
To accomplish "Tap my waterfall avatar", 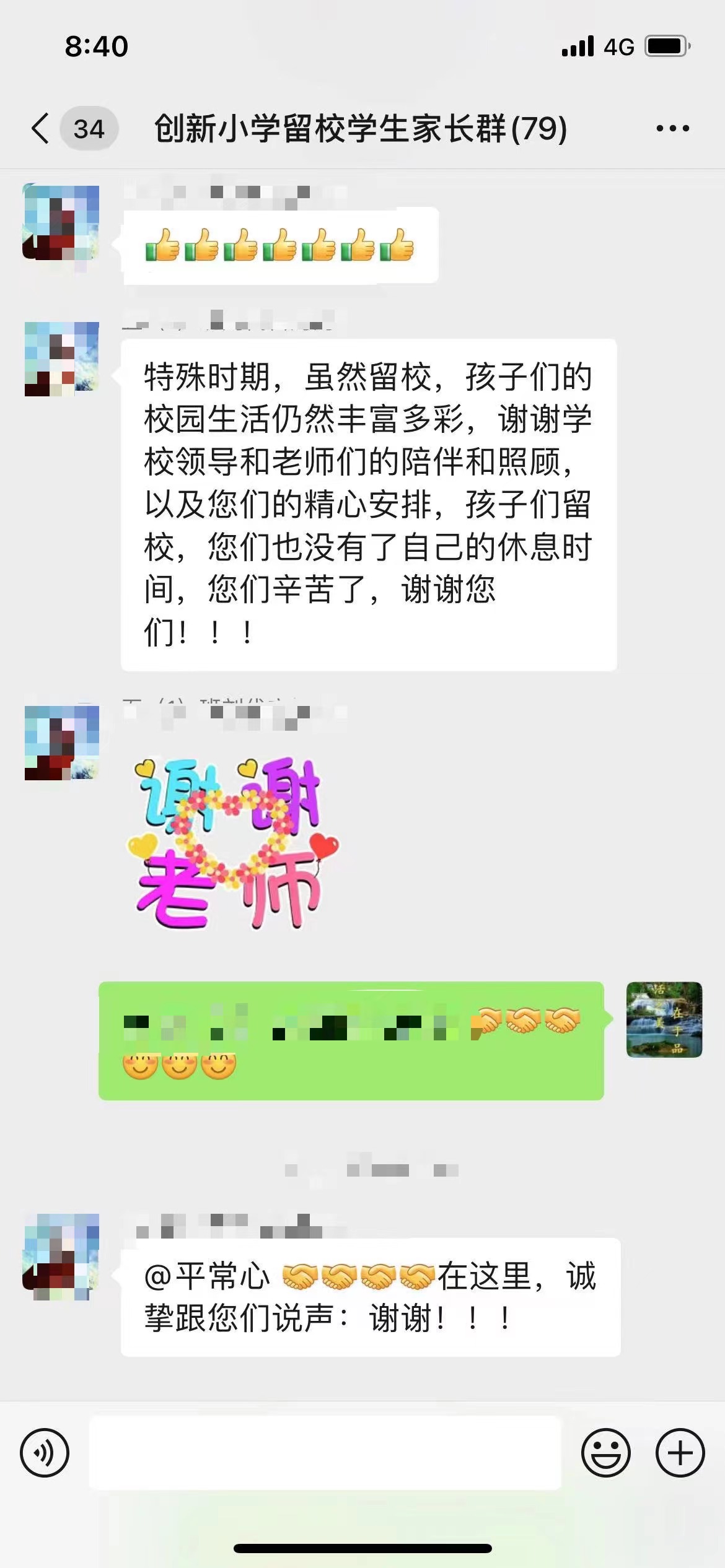I will 664,1019.
